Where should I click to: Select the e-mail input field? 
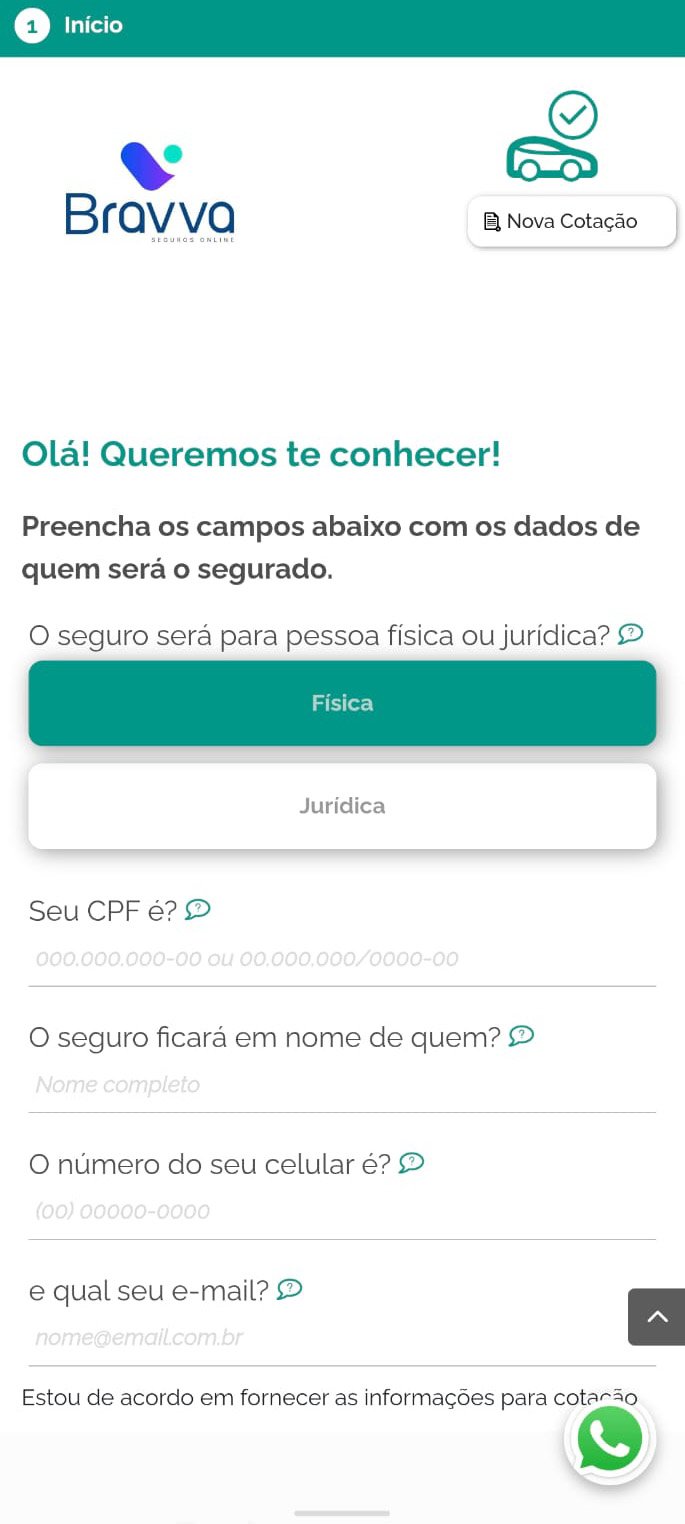coord(342,1338)
